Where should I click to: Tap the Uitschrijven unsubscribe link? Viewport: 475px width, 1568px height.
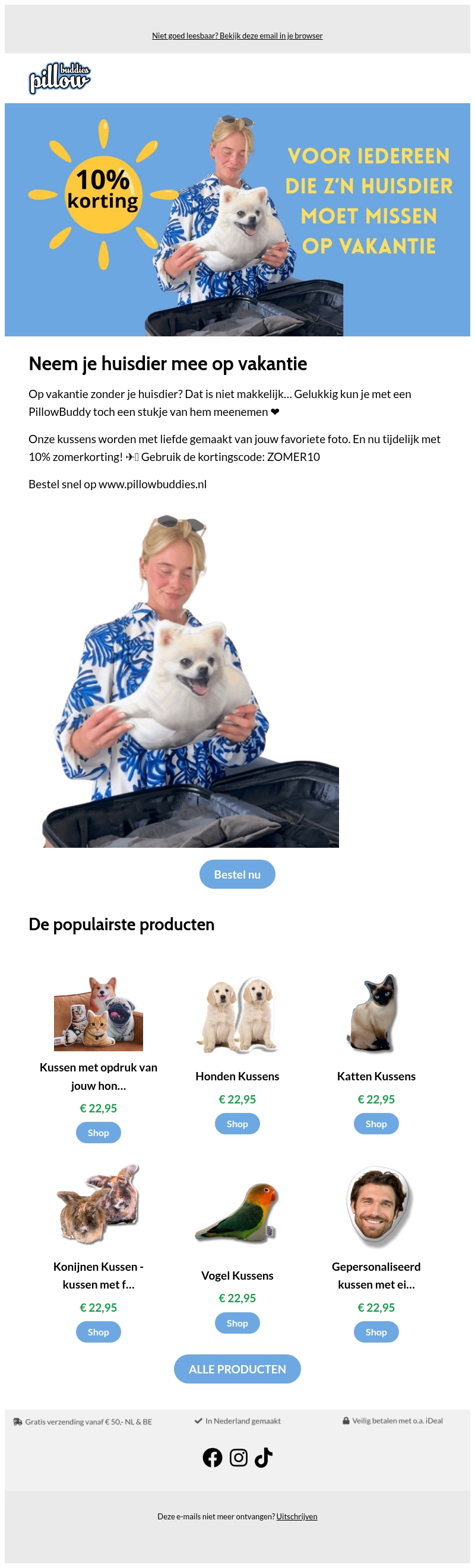[x=296, y=1516]
